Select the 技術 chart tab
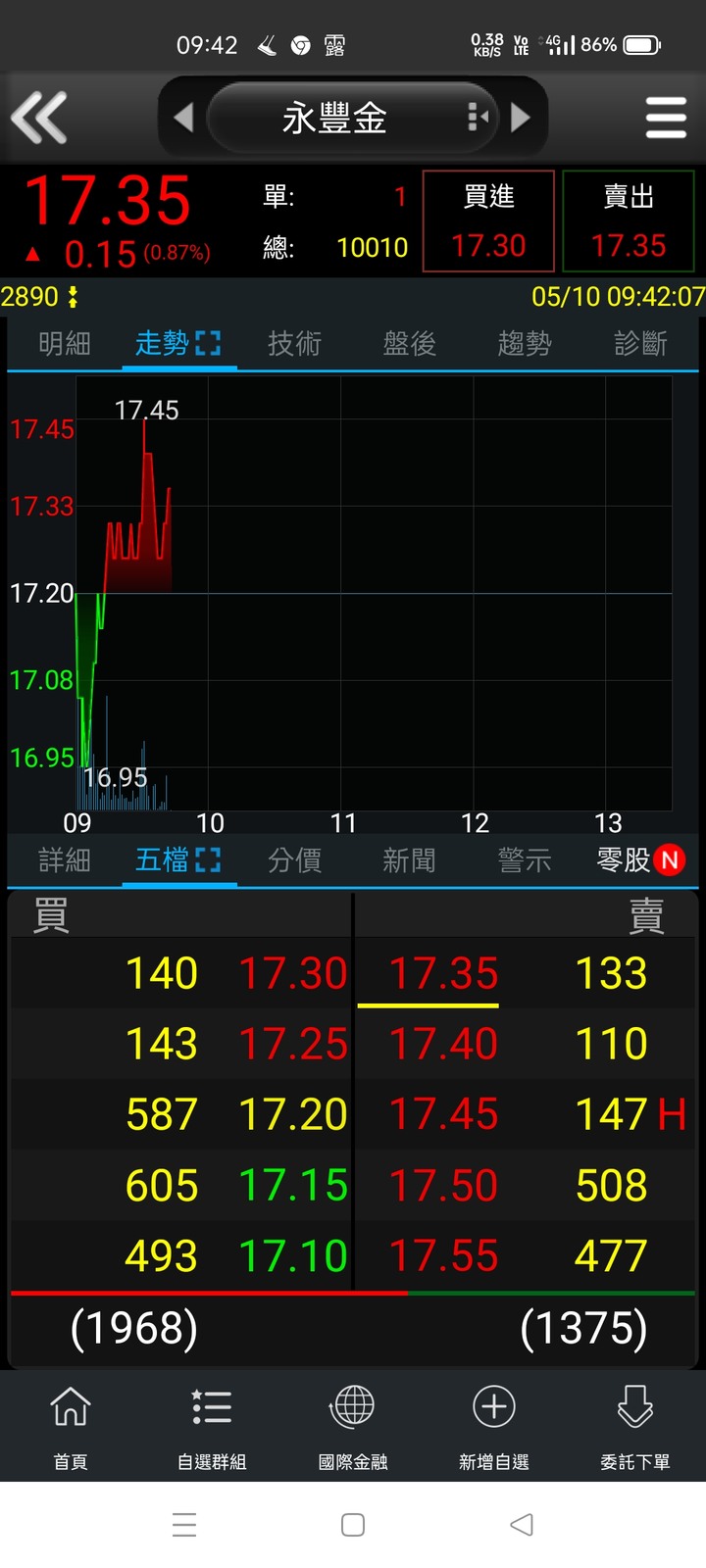 click(x=294, y=343)
